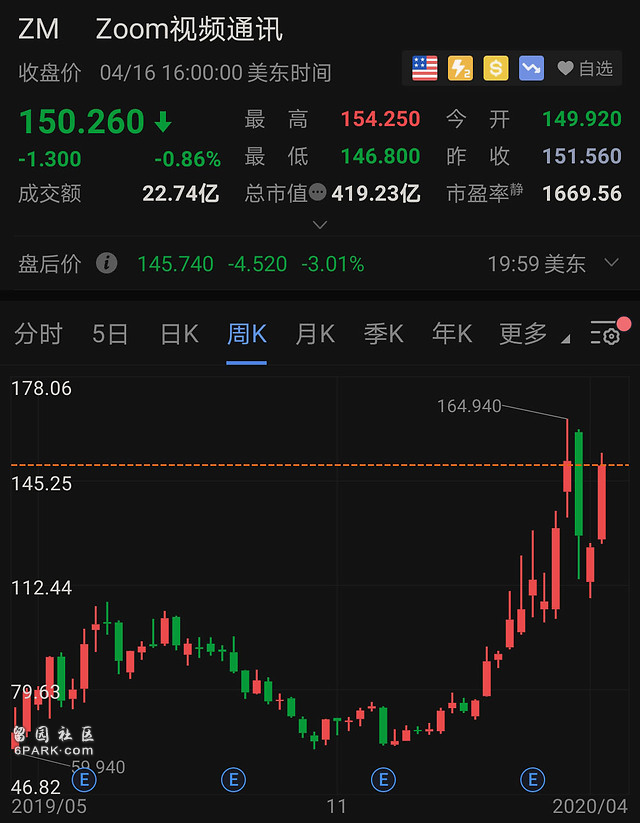This screenshot has width=640, height=823.
Task: Tap the US flag market icon
Action: [425, 68]
